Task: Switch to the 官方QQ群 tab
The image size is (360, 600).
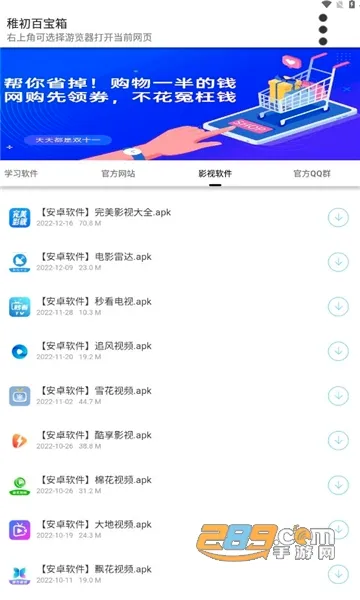Action: (x=312, y=174)
